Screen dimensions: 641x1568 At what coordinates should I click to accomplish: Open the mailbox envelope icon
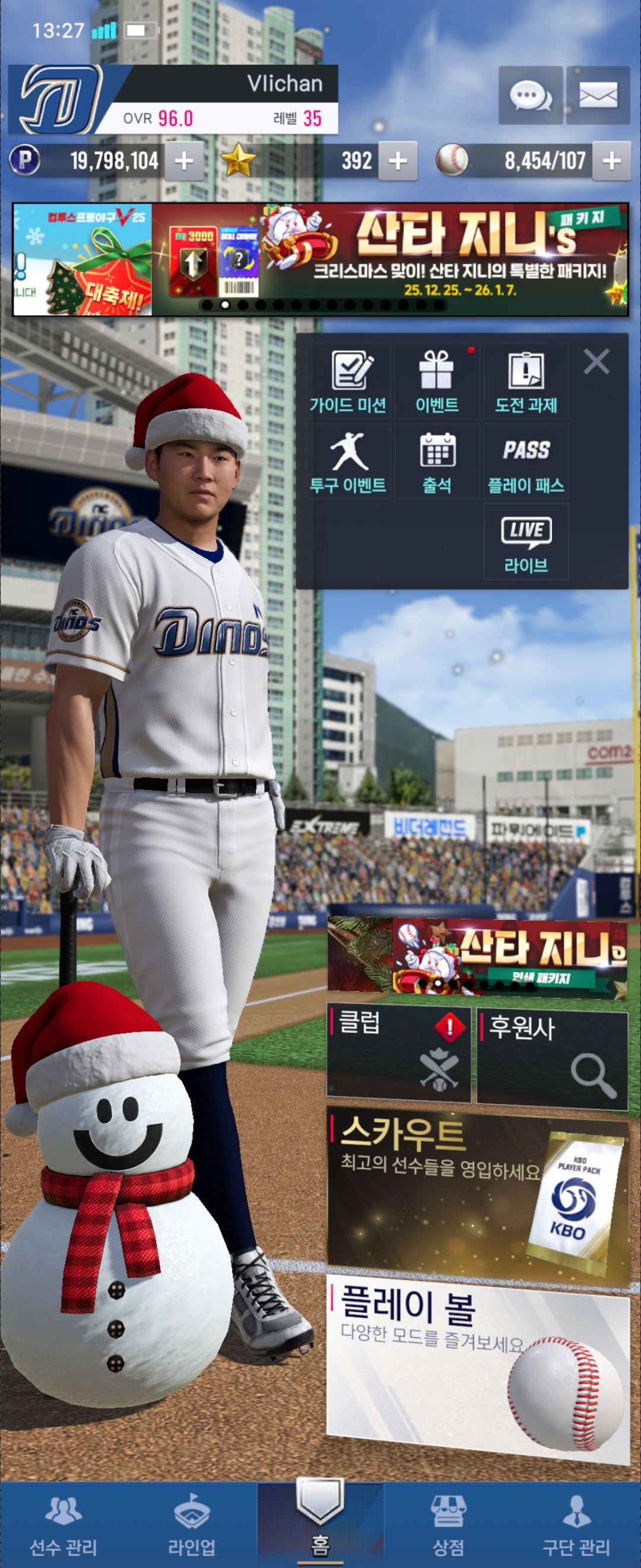point(598,96)
